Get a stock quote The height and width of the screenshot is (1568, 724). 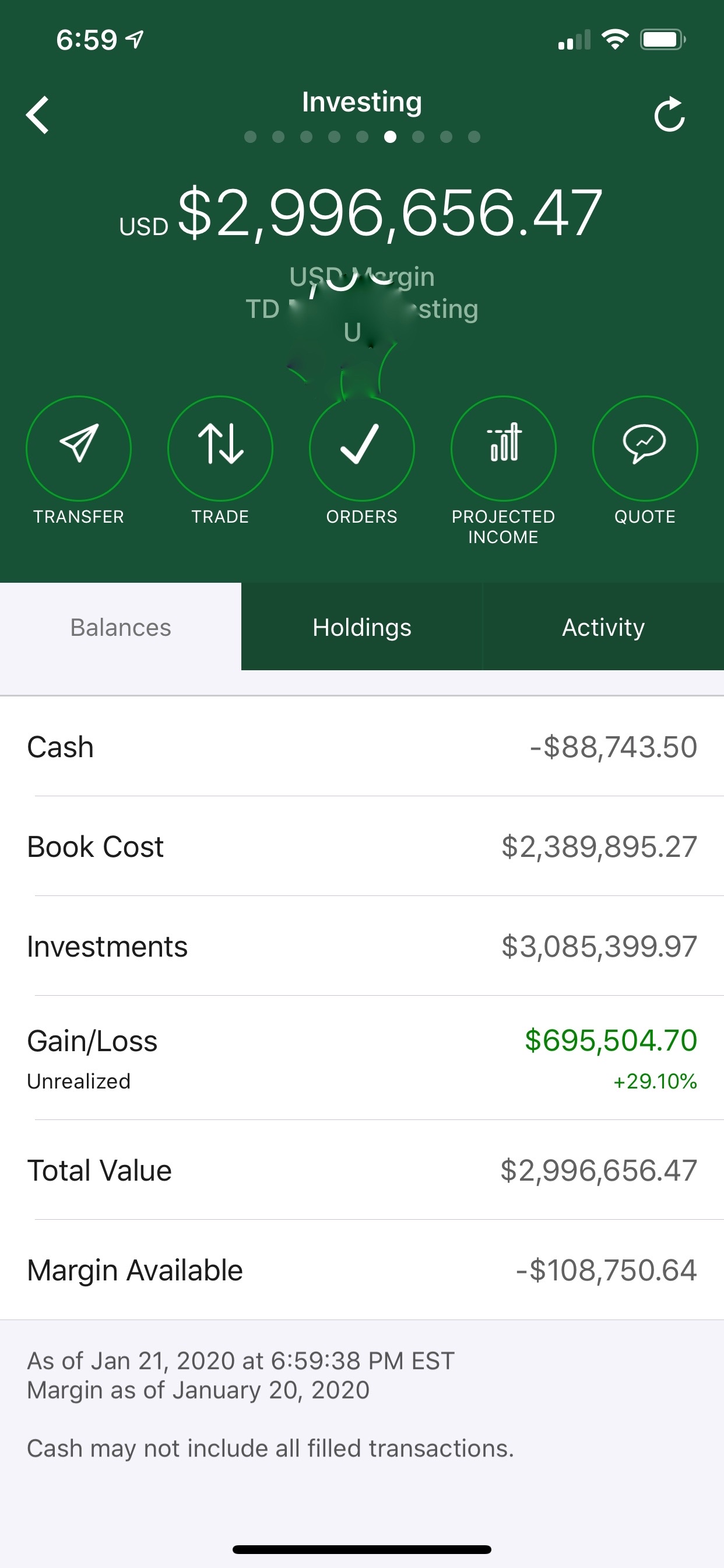click(645, 449)
